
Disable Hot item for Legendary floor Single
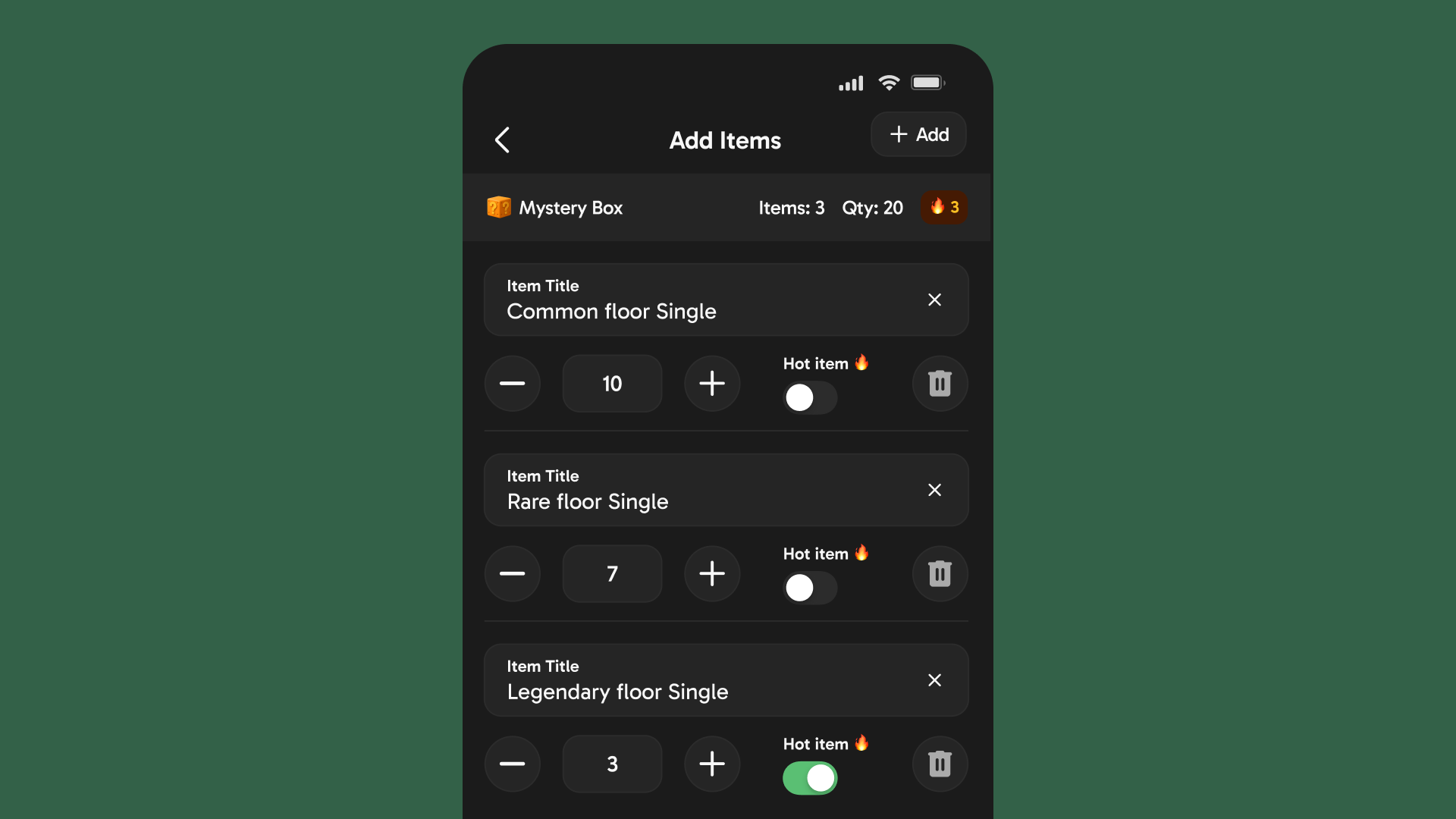809,778
